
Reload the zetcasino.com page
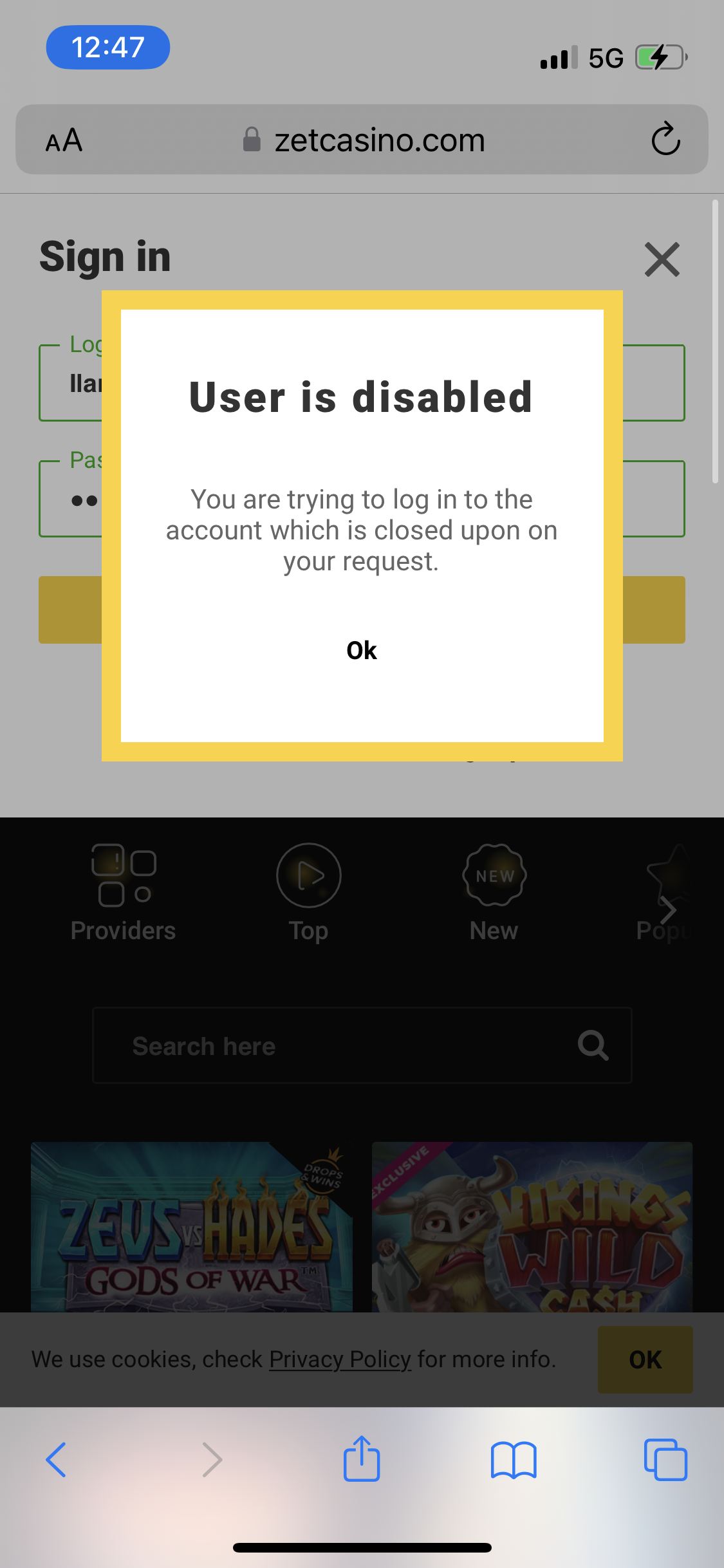click(665, 140)
